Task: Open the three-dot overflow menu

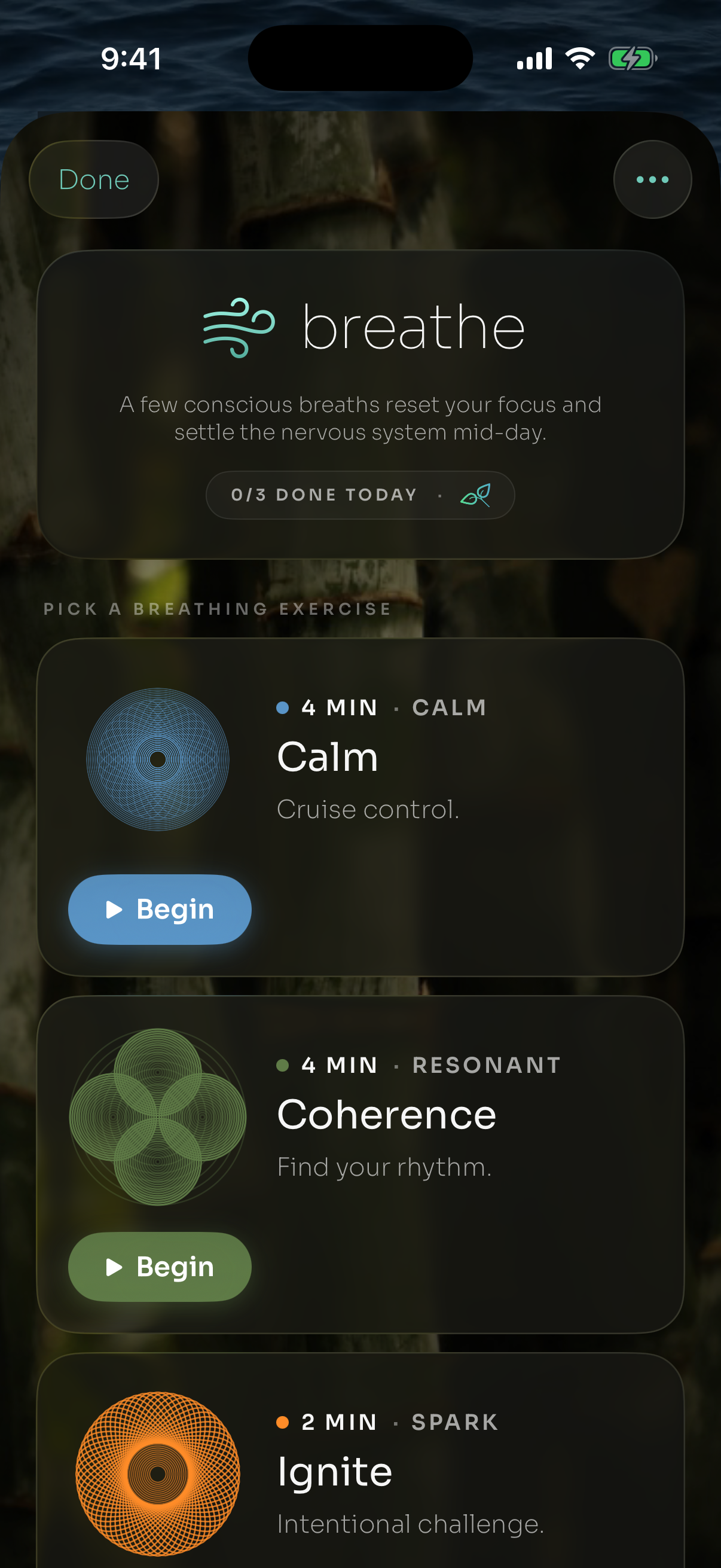Action: pyautogui.click(x=652, y=179)
